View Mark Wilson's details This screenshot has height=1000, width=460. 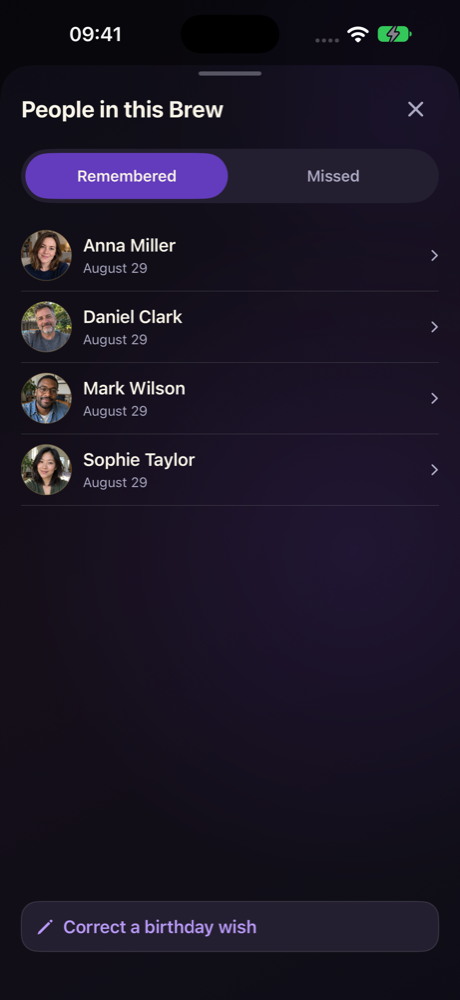230,399
